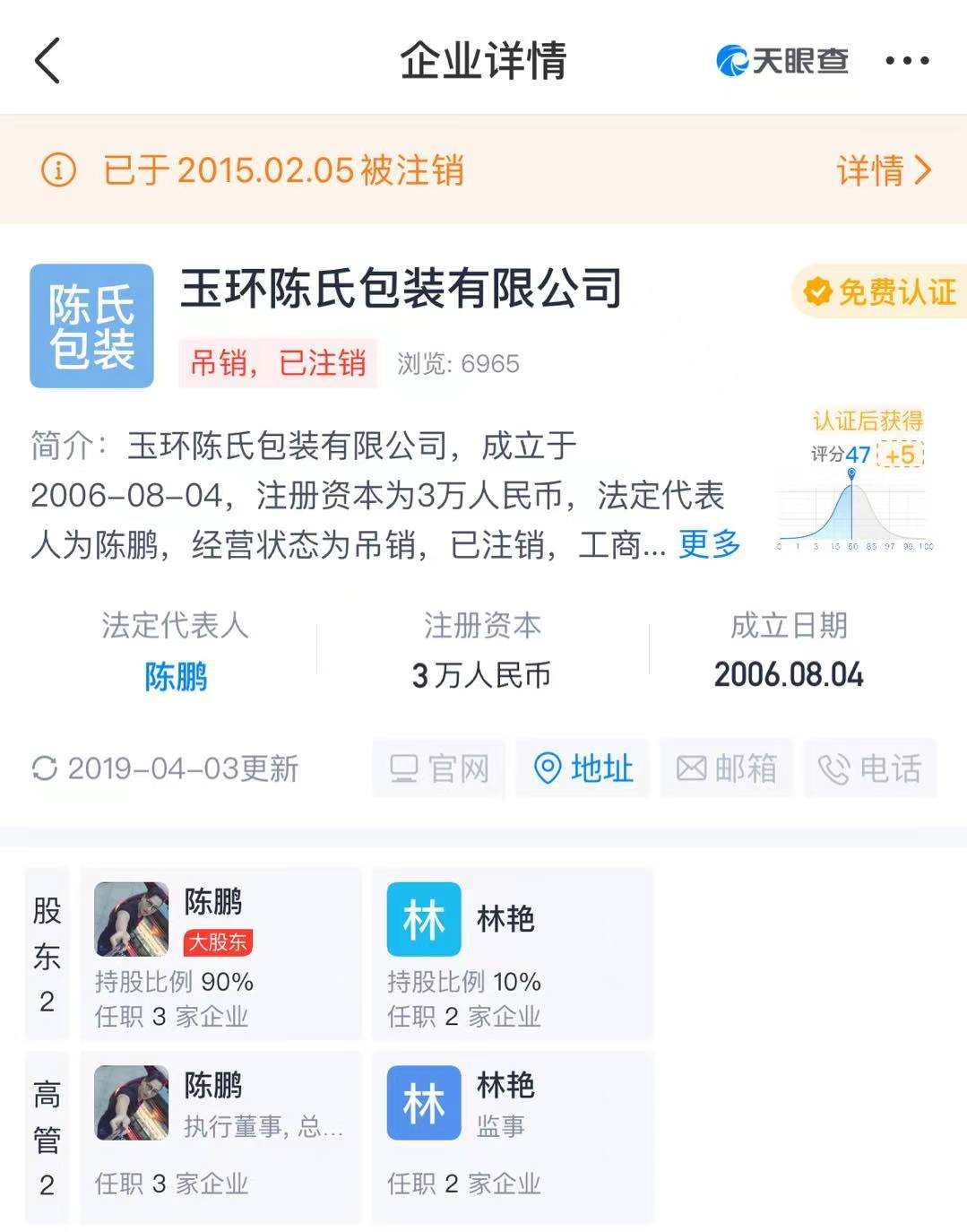
Task: Open executive card for 林艳 监事
Action: [512, 1136]
